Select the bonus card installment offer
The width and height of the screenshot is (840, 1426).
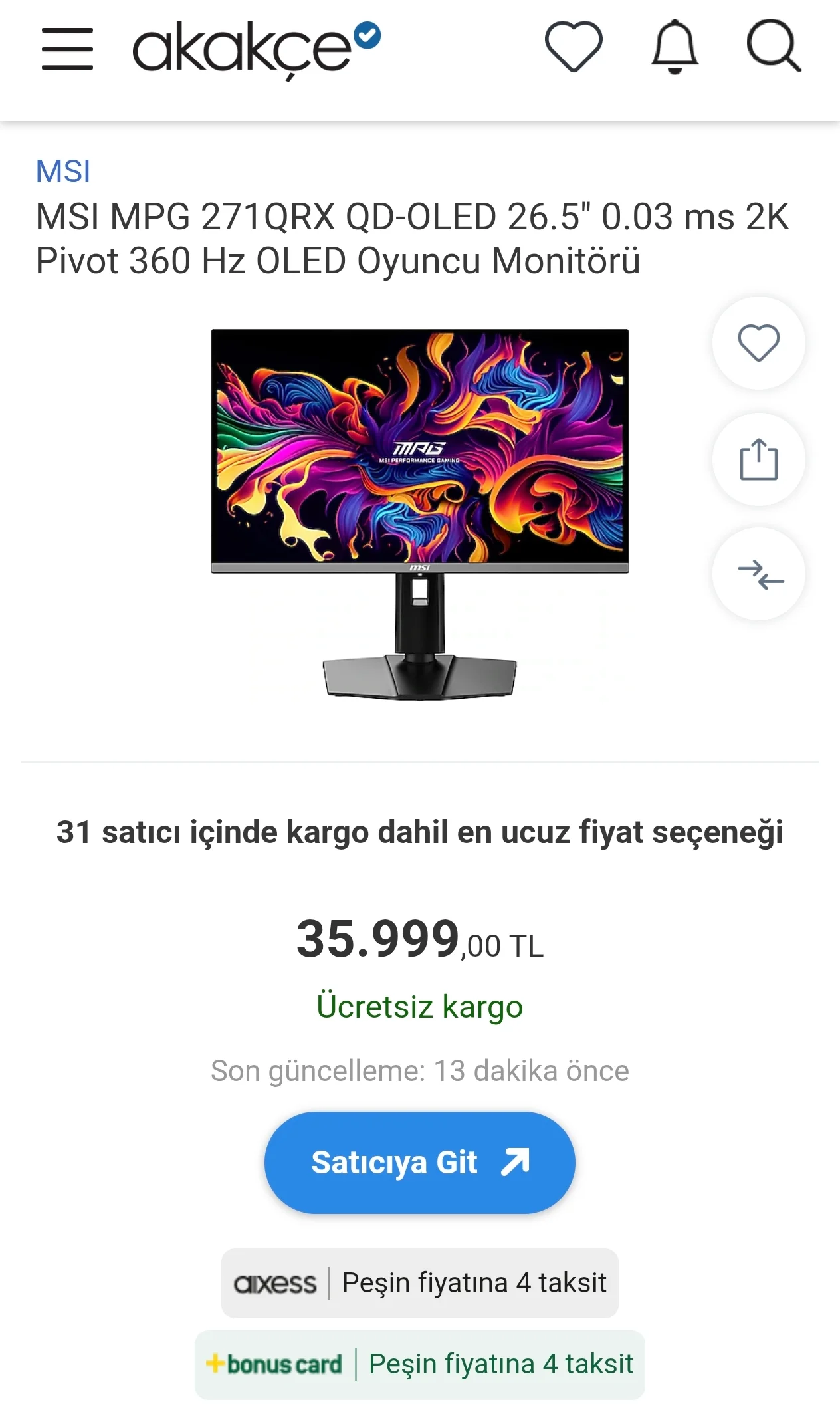(420, 1365)
